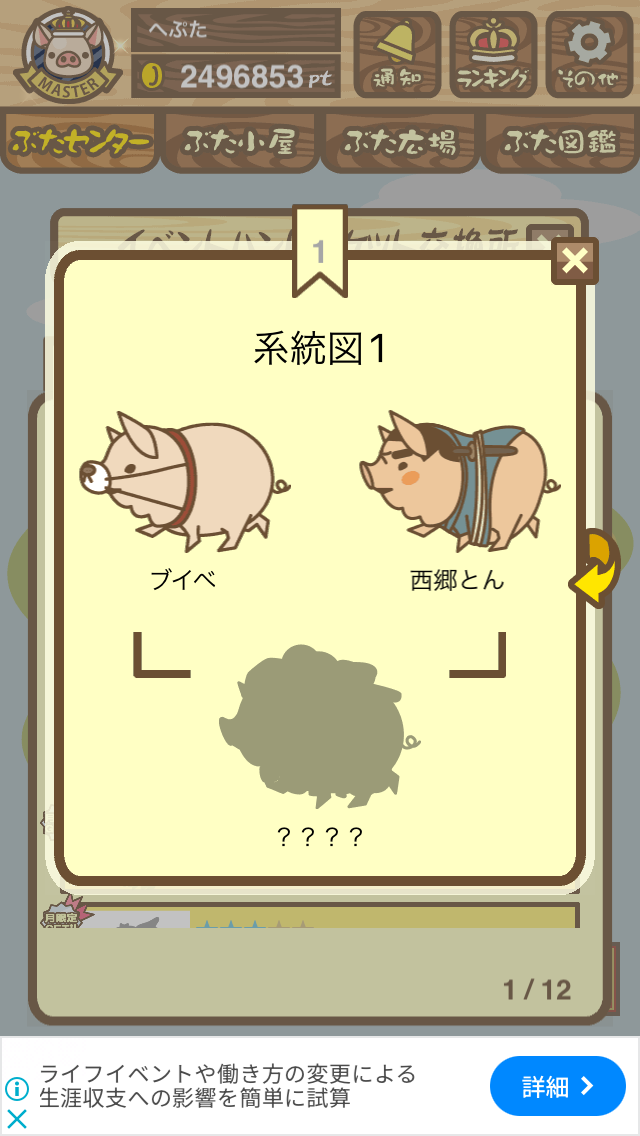Open the ad's 詳細 button
The image size is (640, 1136).
pyautogui.click(x=557, y=1085)
